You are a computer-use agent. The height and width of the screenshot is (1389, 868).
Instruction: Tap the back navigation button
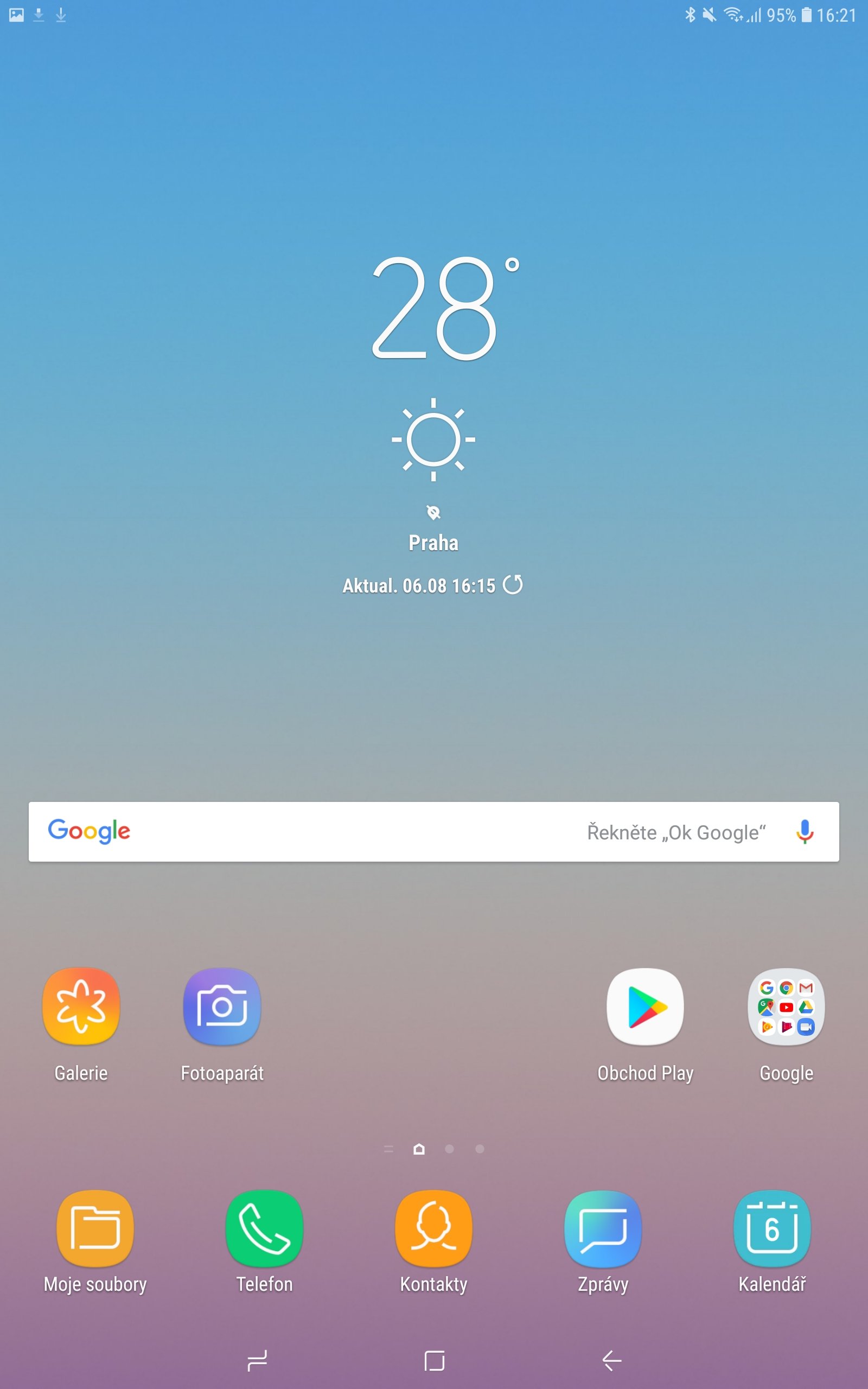(x=612, y=1360)
